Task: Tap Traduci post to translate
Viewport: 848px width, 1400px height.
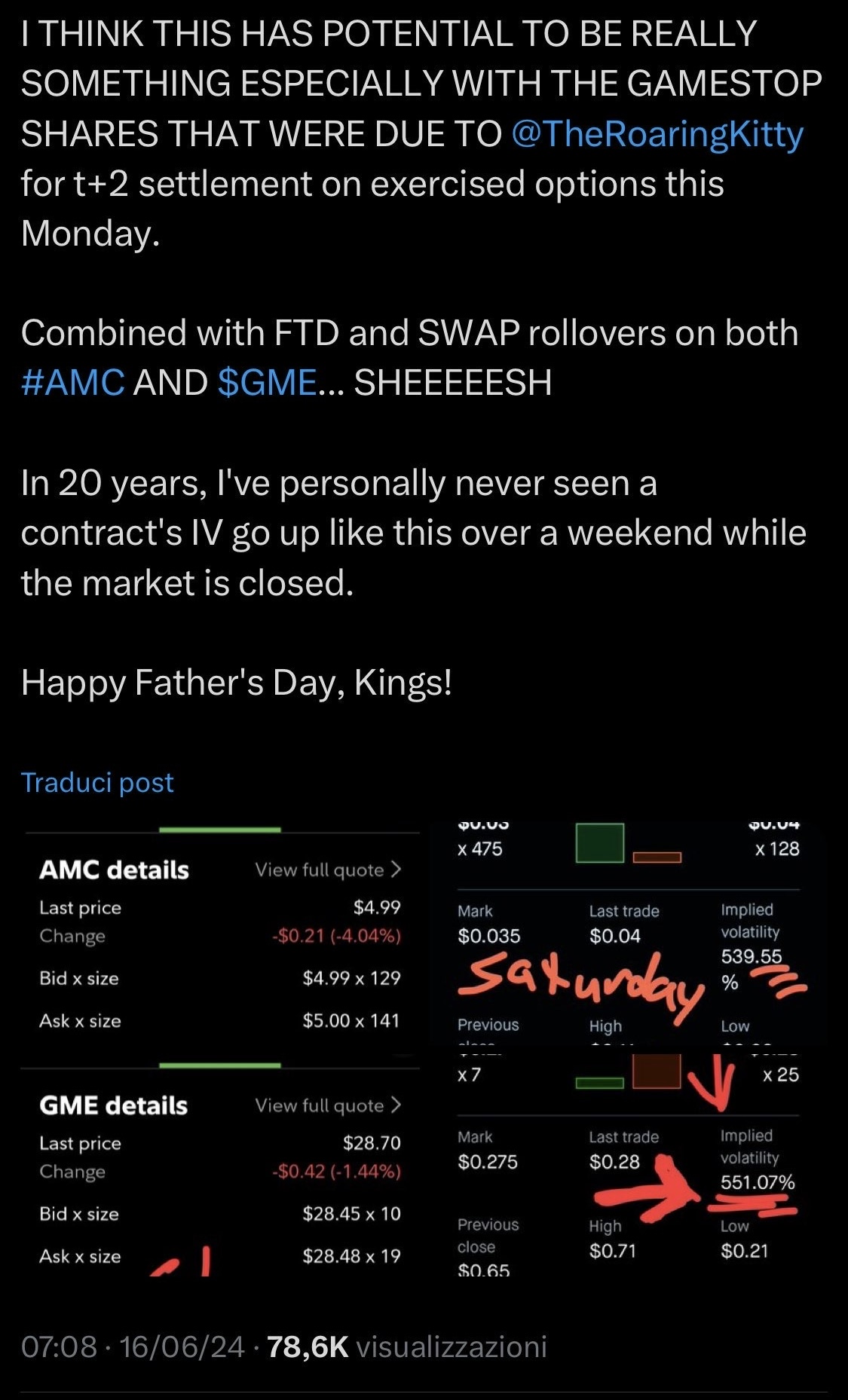Action: coord(97,782)
